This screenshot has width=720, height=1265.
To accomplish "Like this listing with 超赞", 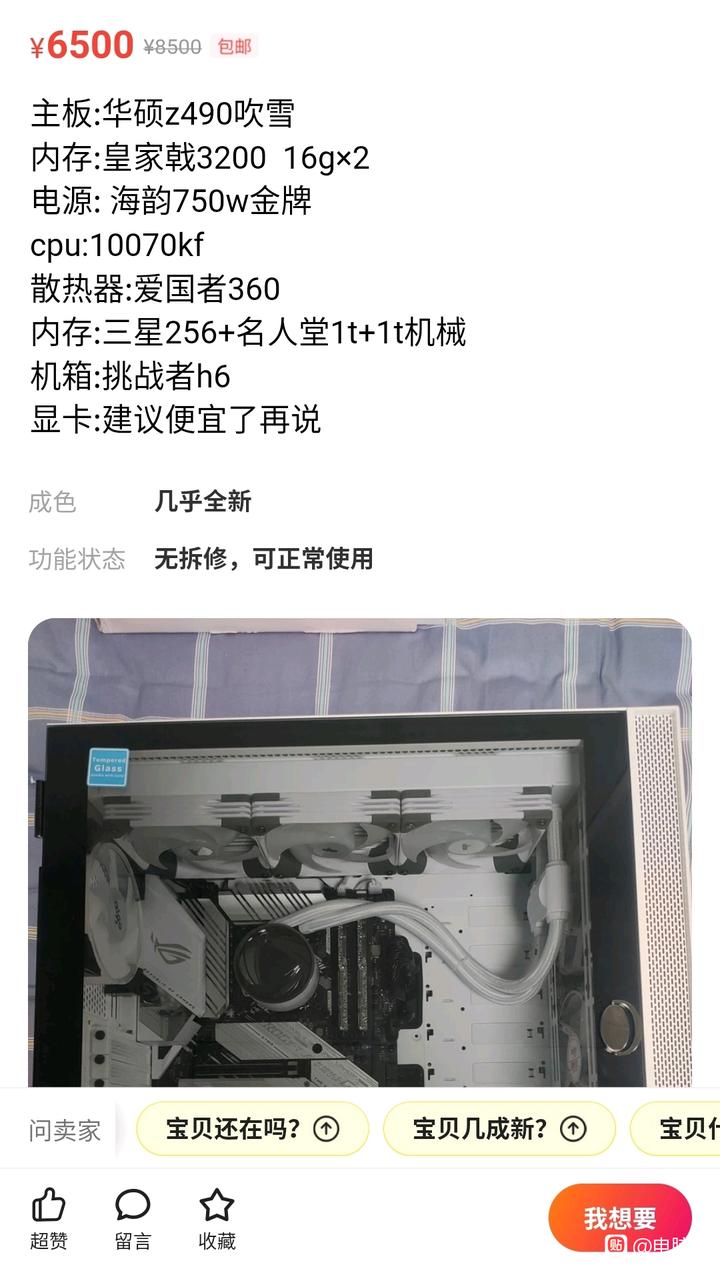I will tap(48, 1218).
